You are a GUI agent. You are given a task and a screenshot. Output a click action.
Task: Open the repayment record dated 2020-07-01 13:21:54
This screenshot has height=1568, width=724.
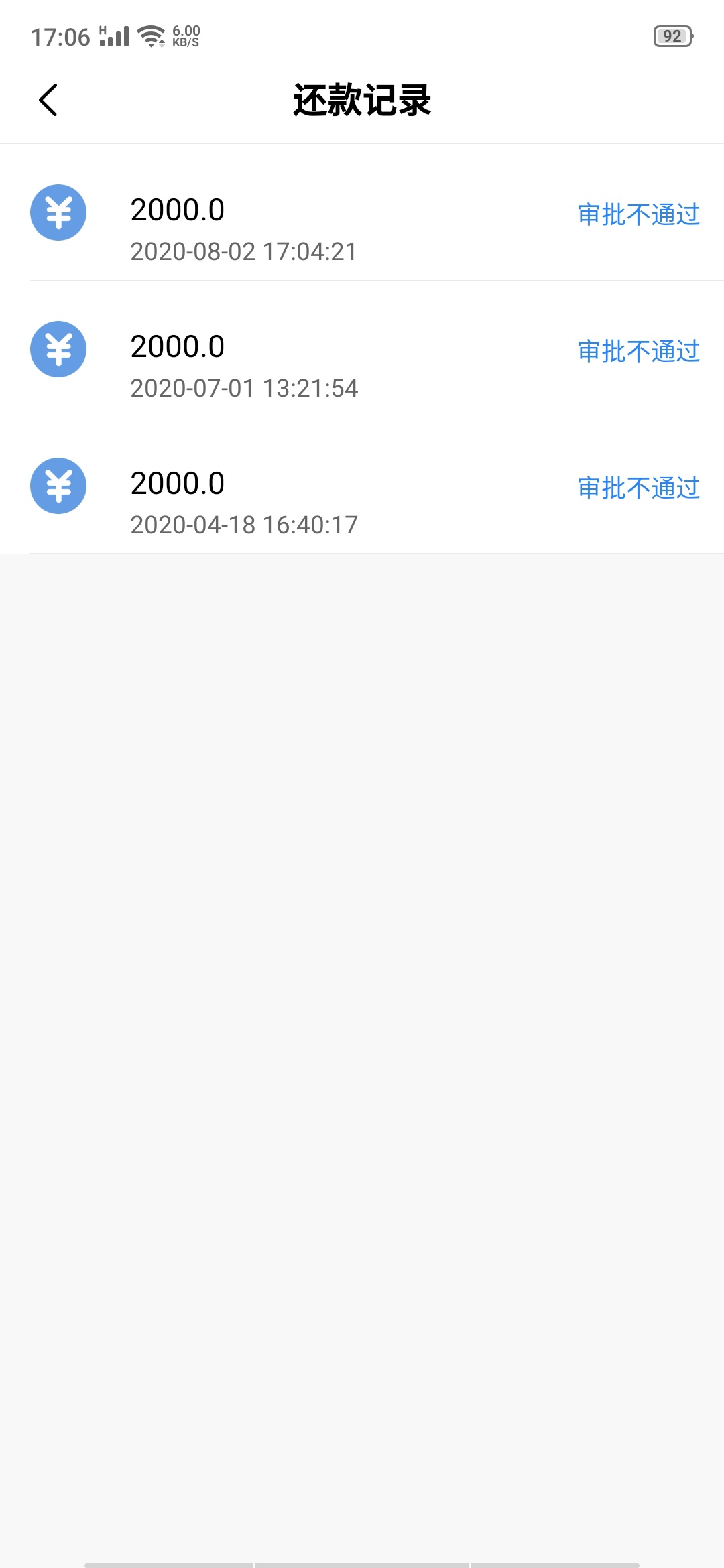(362, 349)
